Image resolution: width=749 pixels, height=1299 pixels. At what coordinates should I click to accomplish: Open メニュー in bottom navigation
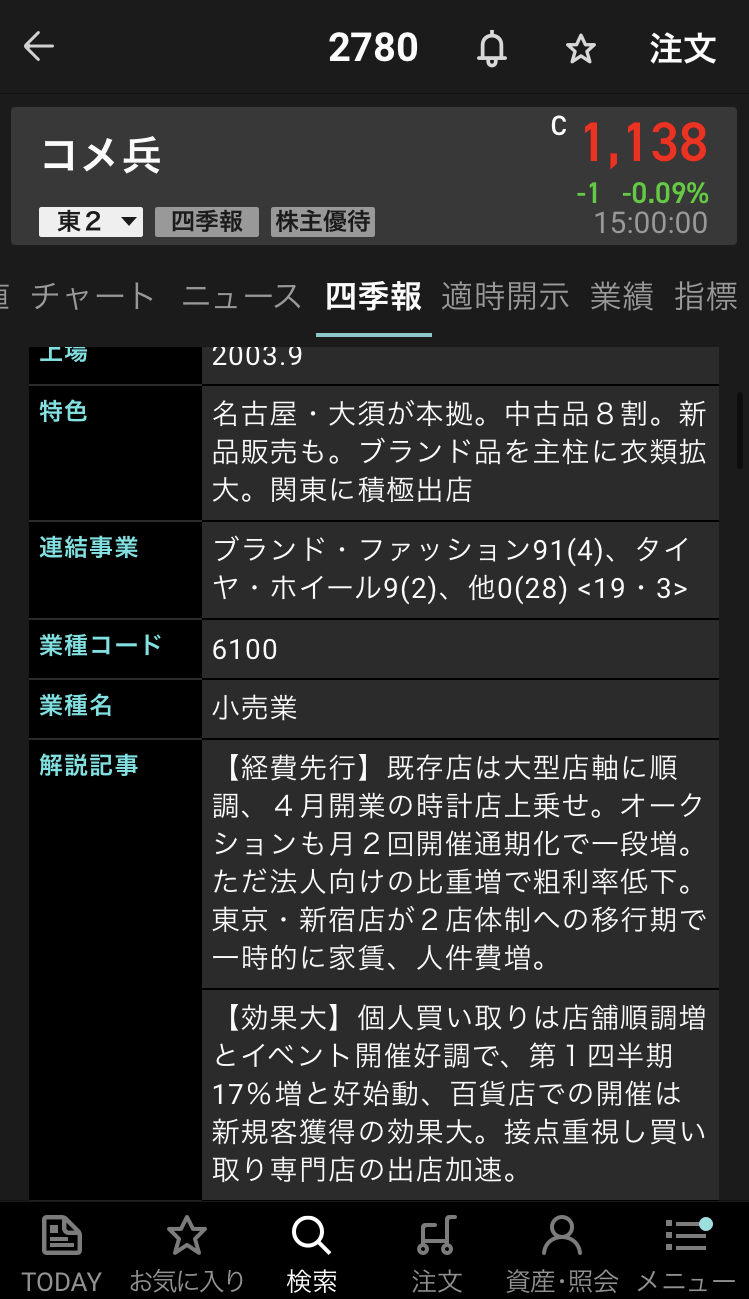pos(686,1252)
